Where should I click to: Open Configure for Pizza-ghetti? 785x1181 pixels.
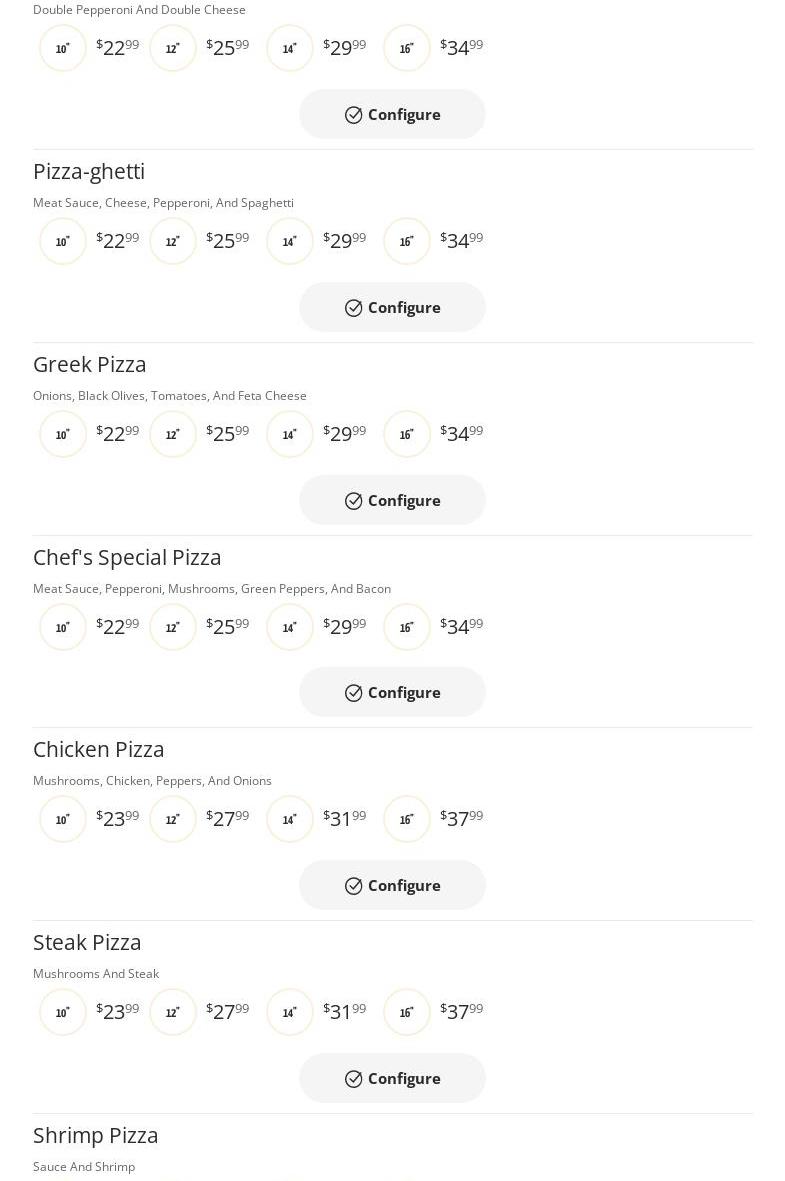point(392,308)
